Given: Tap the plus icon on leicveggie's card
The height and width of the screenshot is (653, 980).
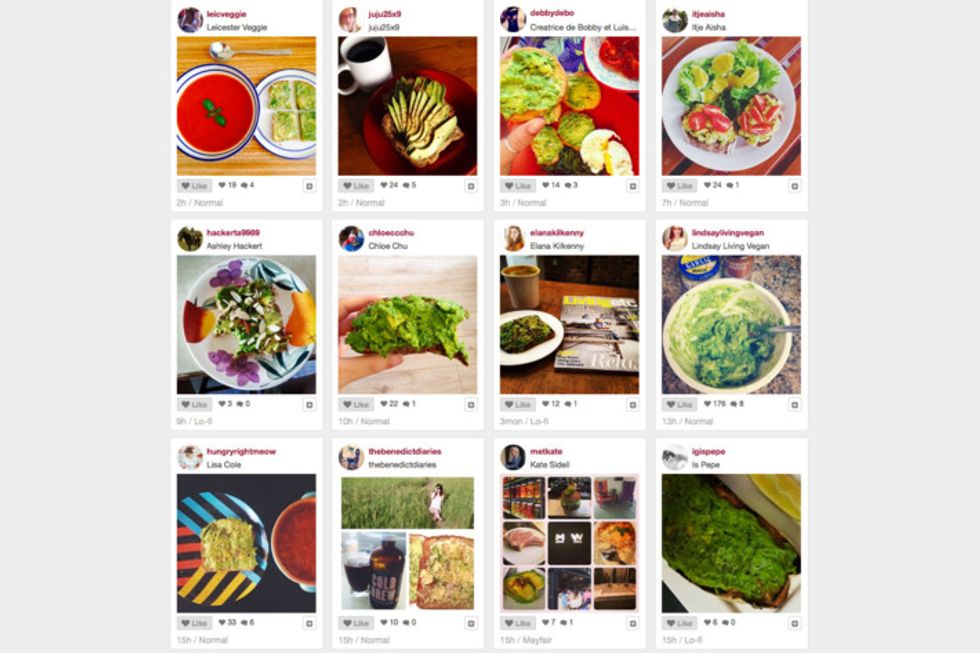Looking at the screenshot, I should pyautogui.click(x=309, y=186).
